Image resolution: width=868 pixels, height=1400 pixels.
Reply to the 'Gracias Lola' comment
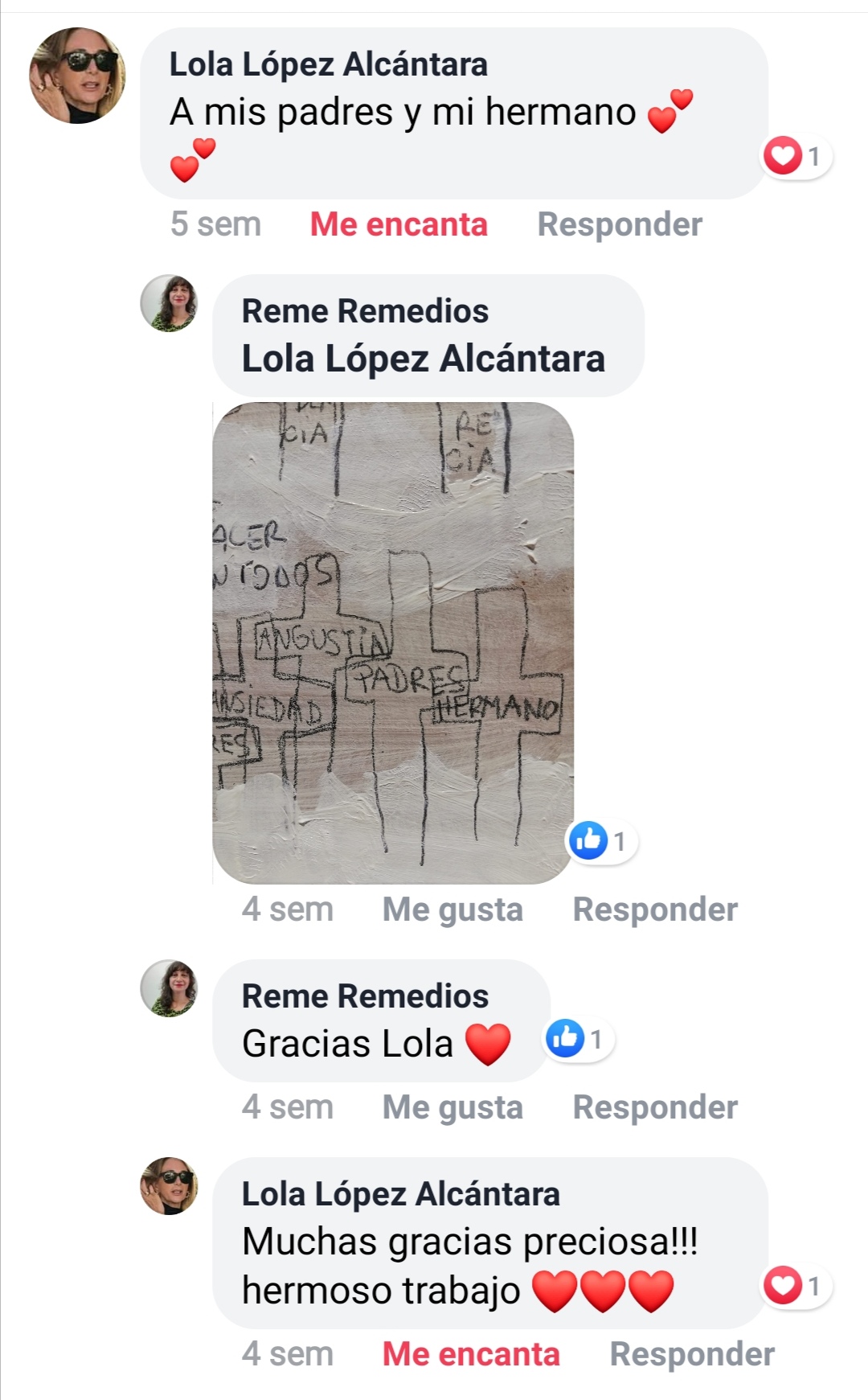pos(655,1107)
